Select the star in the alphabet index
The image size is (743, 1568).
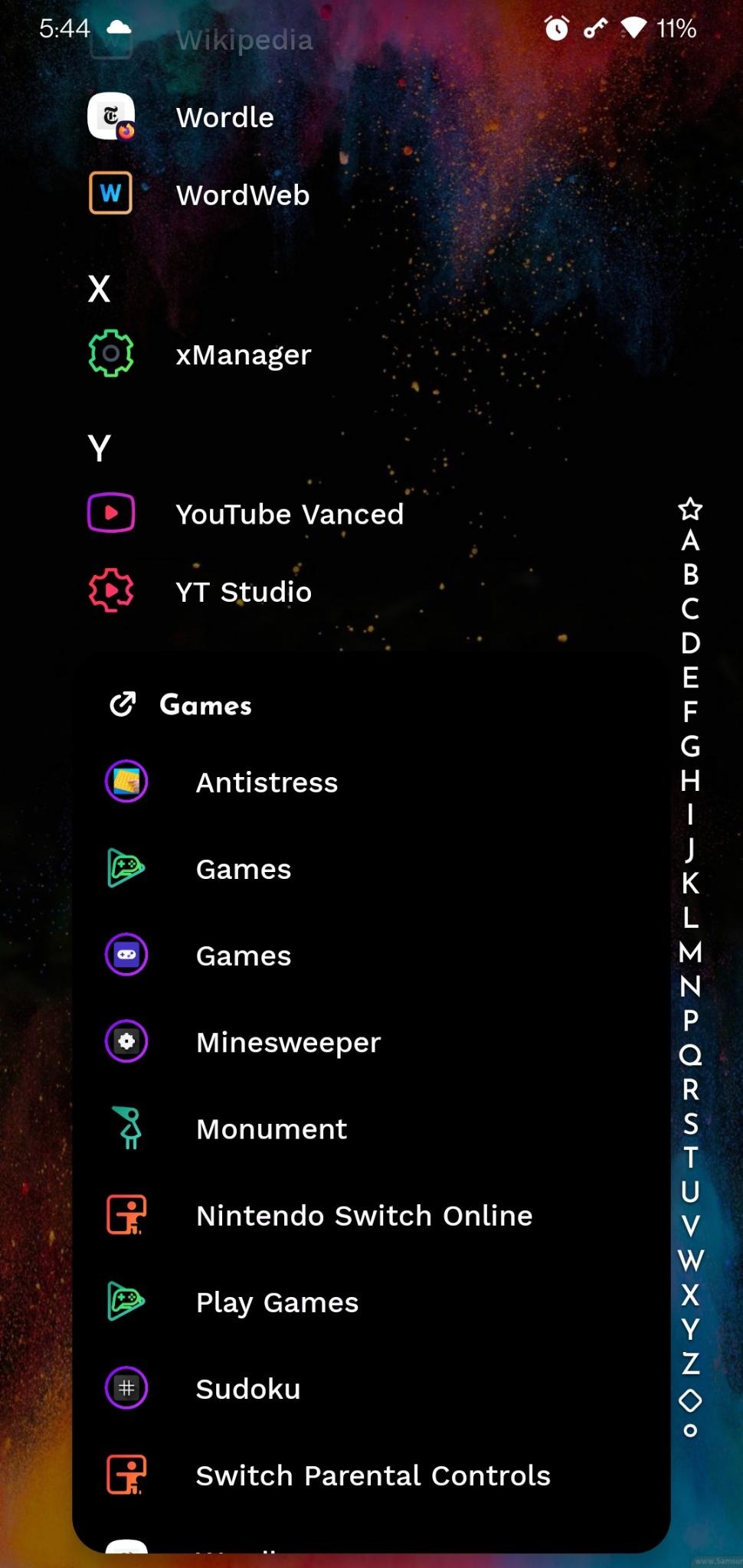point(692,509)
